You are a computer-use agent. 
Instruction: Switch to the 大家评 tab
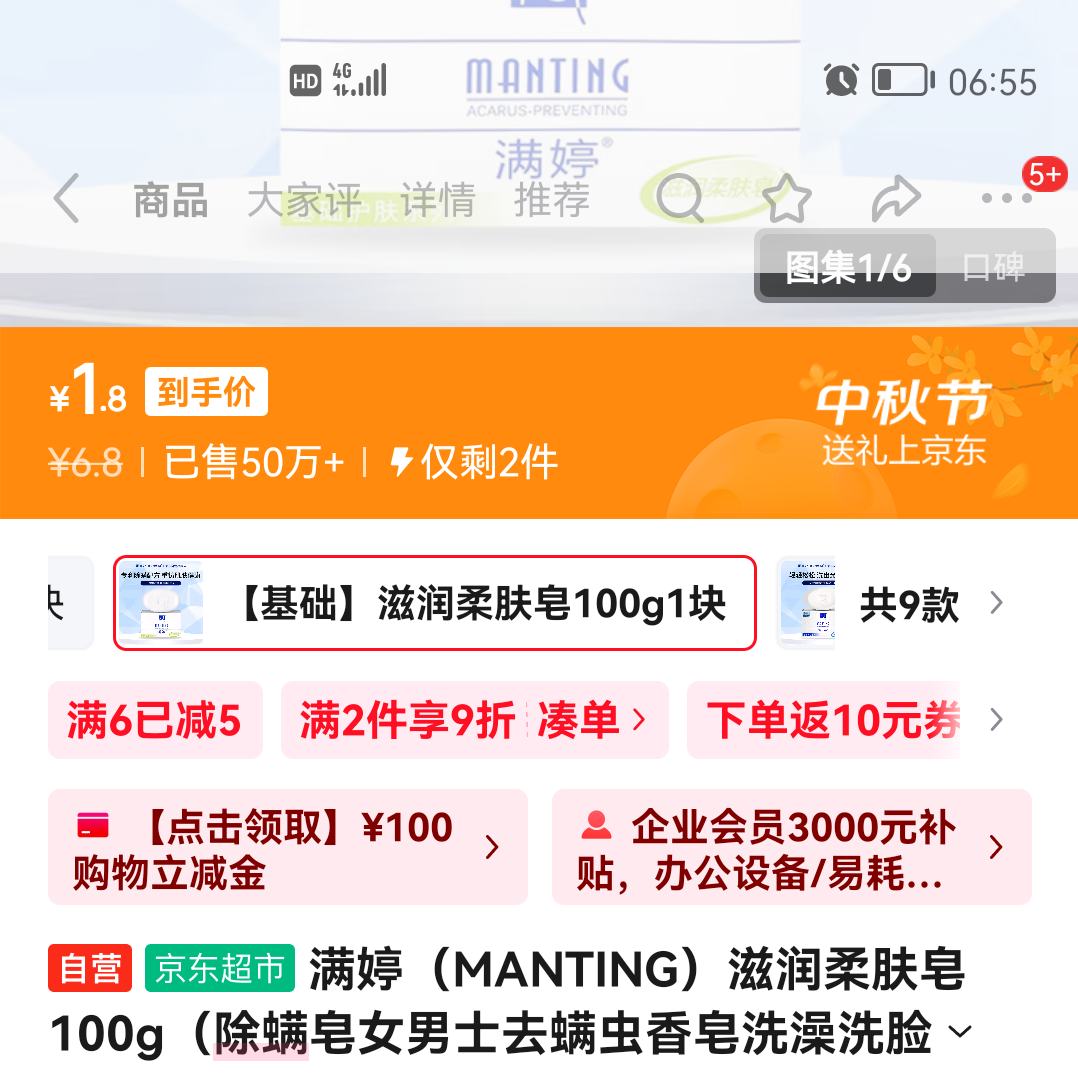(x=304, y=201)
